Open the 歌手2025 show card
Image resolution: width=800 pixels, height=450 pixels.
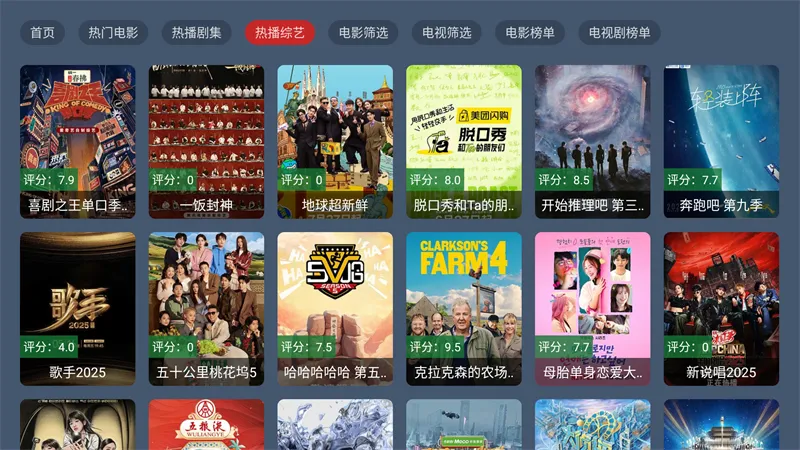78,308
